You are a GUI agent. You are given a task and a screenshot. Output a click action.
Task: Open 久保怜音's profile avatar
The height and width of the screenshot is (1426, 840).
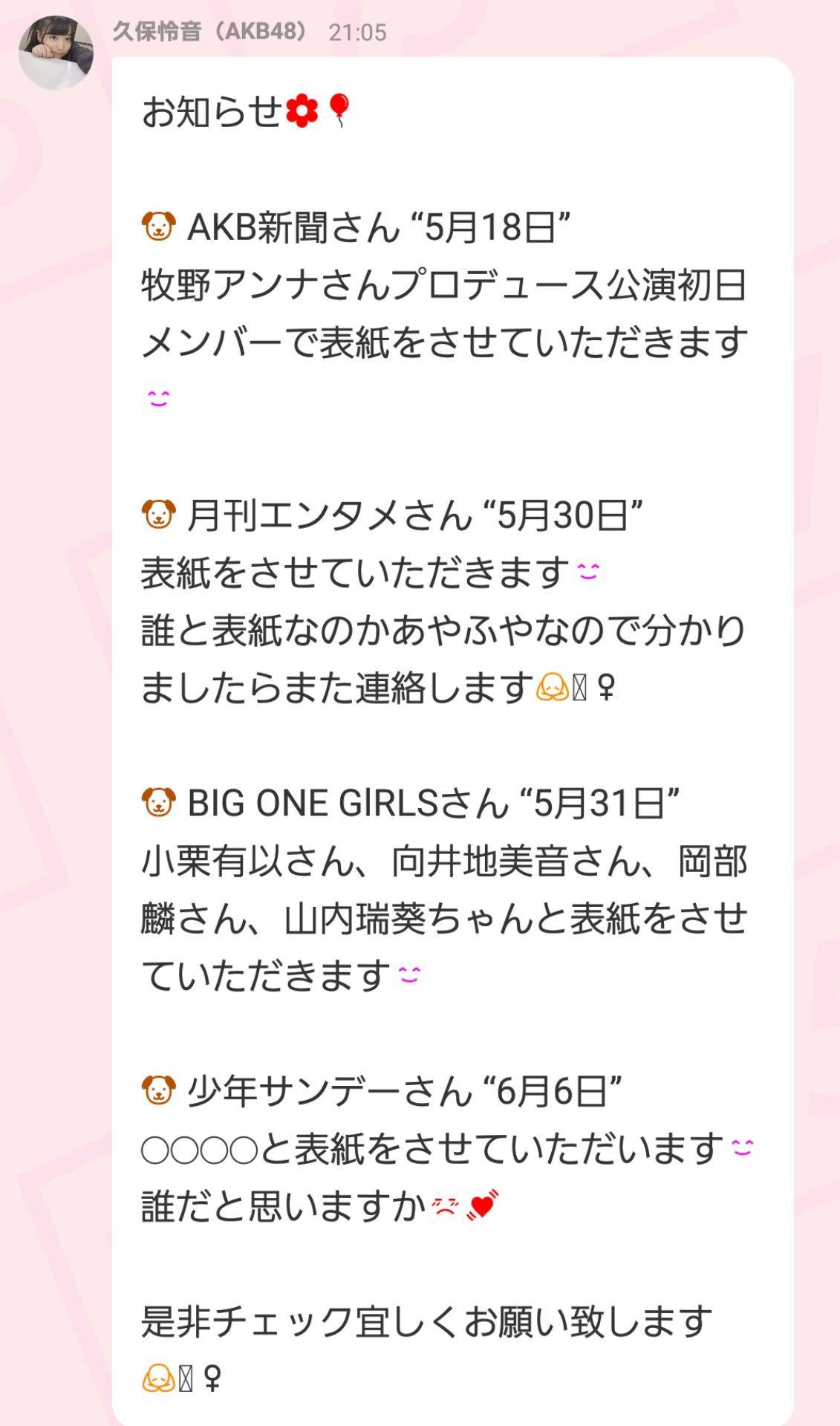click(x=56, y=52)
